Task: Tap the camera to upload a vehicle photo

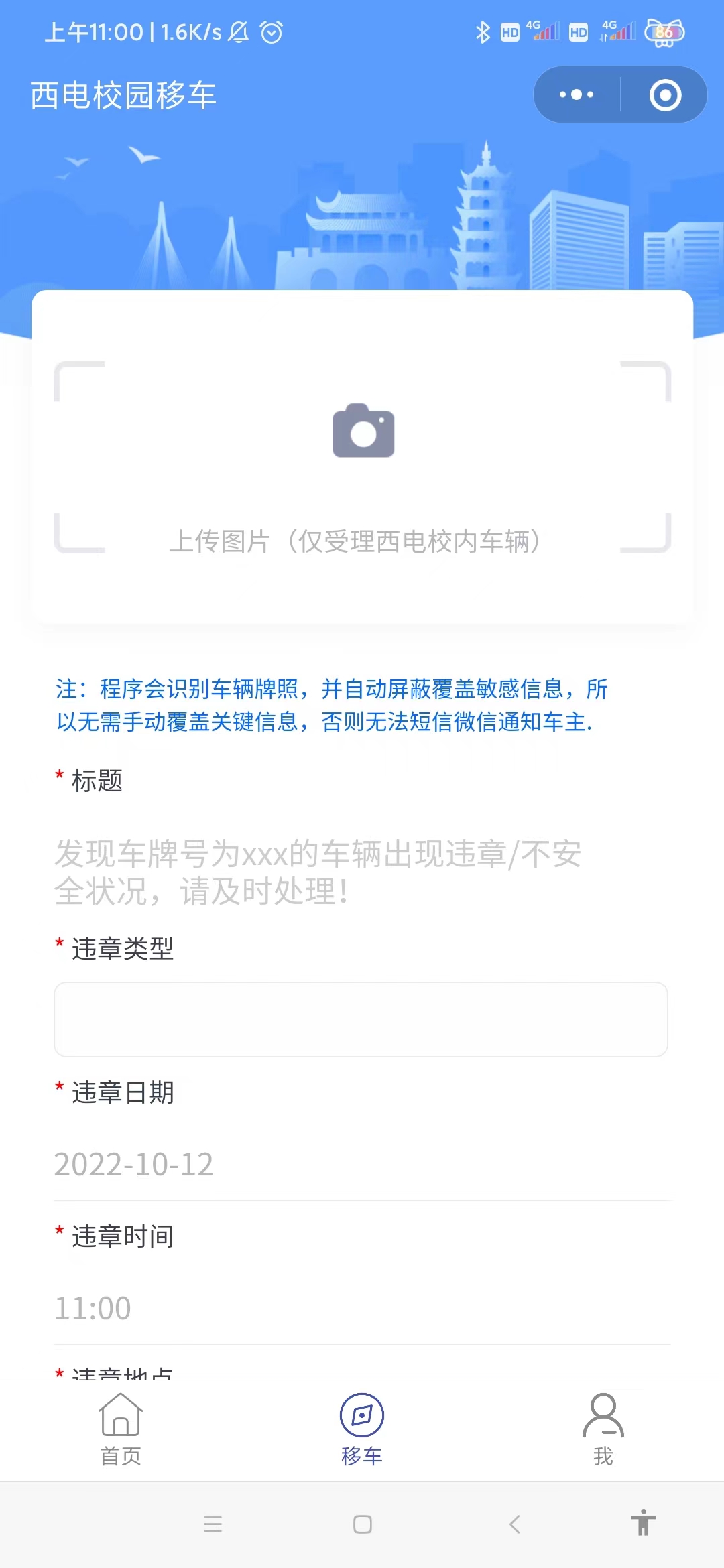Action: click(363, 431)
